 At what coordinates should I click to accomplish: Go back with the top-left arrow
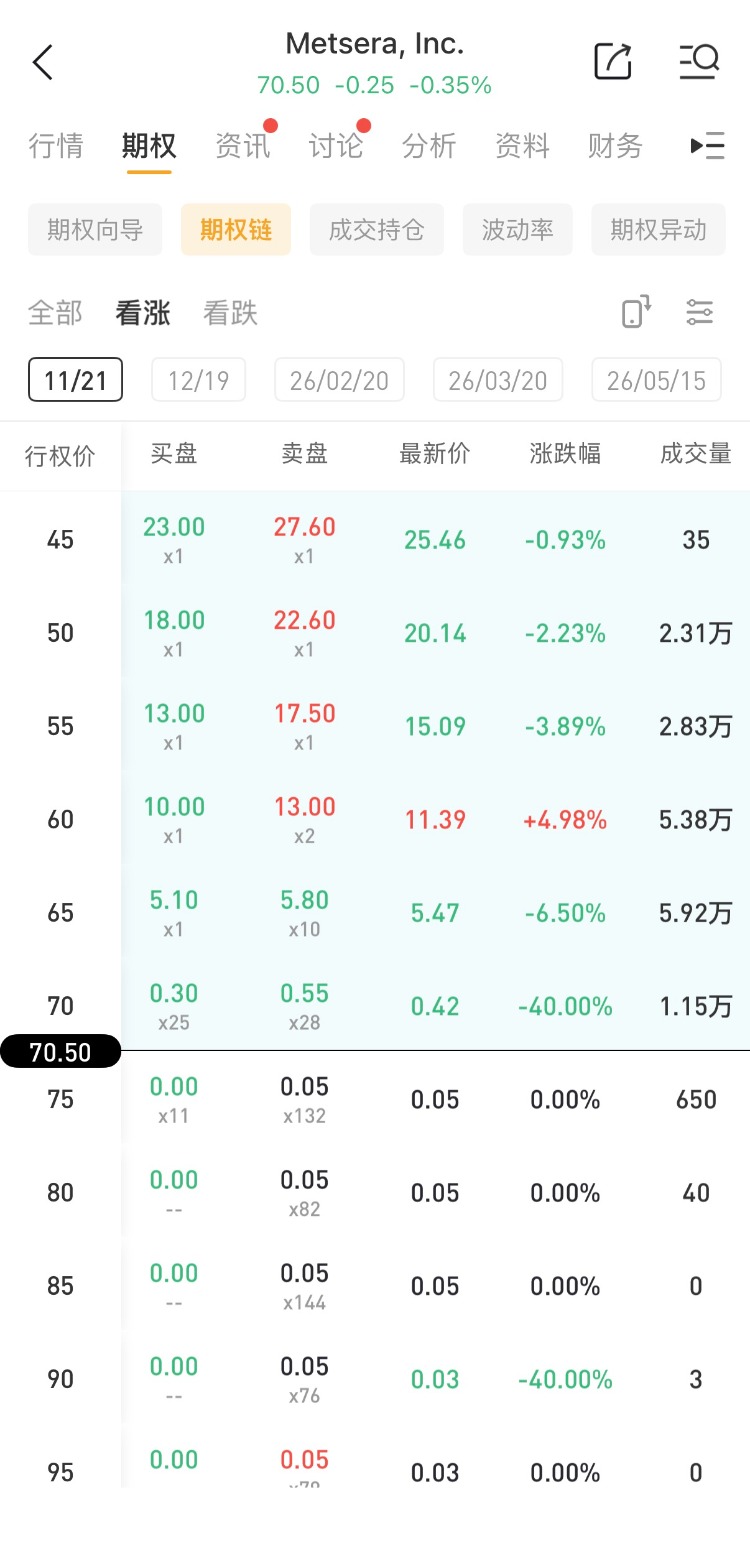pos(42,62)
